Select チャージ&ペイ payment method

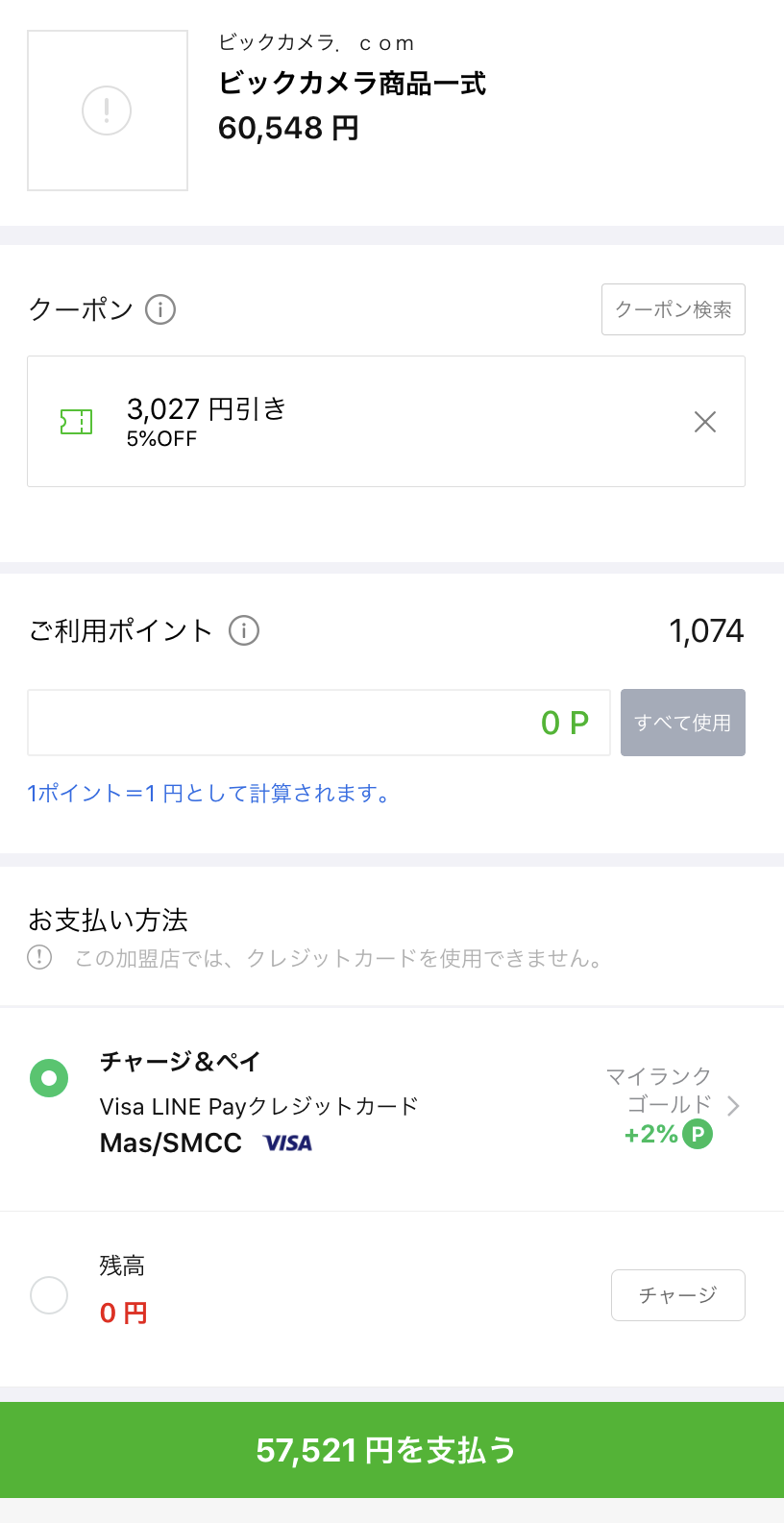[x=49, y=1078]
